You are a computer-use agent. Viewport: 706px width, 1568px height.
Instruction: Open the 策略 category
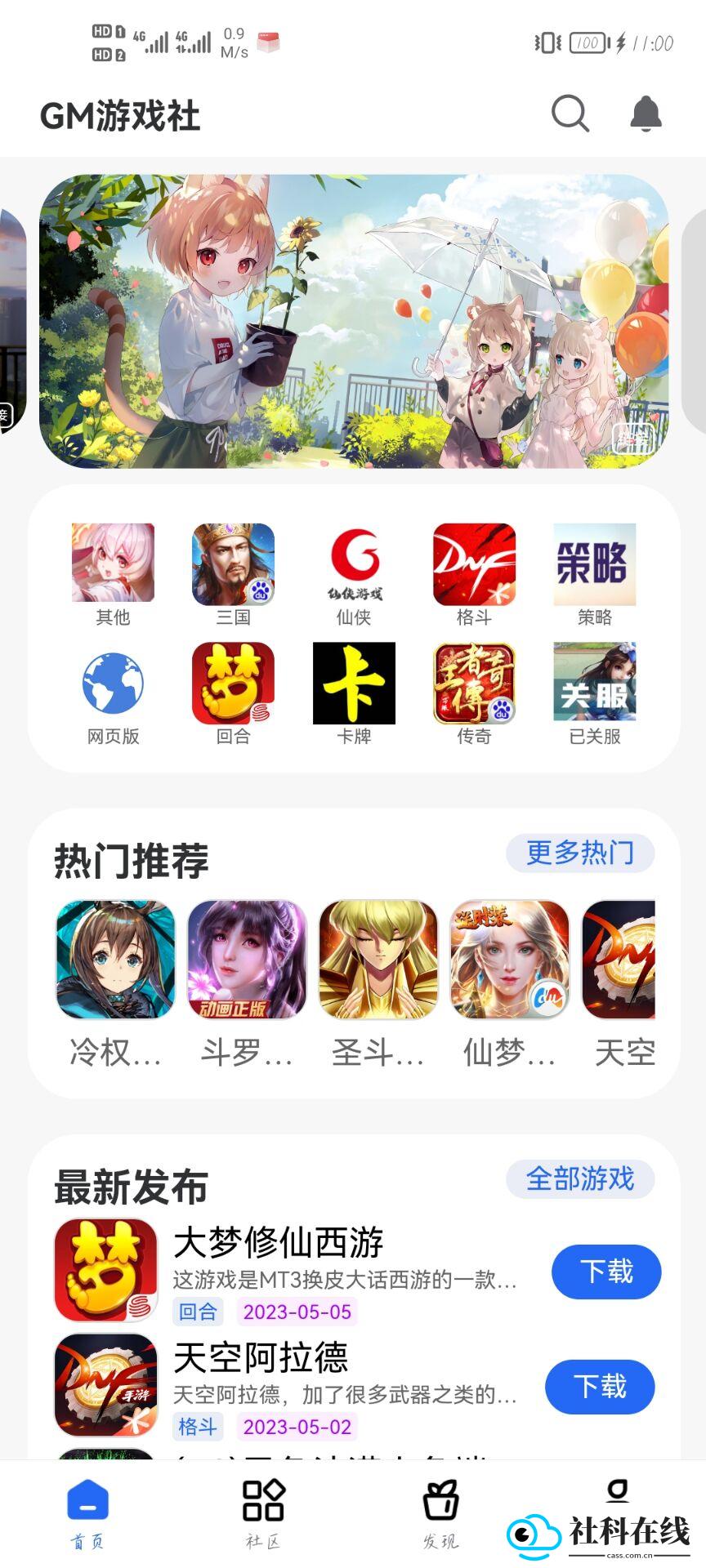(x=595, y=575)
